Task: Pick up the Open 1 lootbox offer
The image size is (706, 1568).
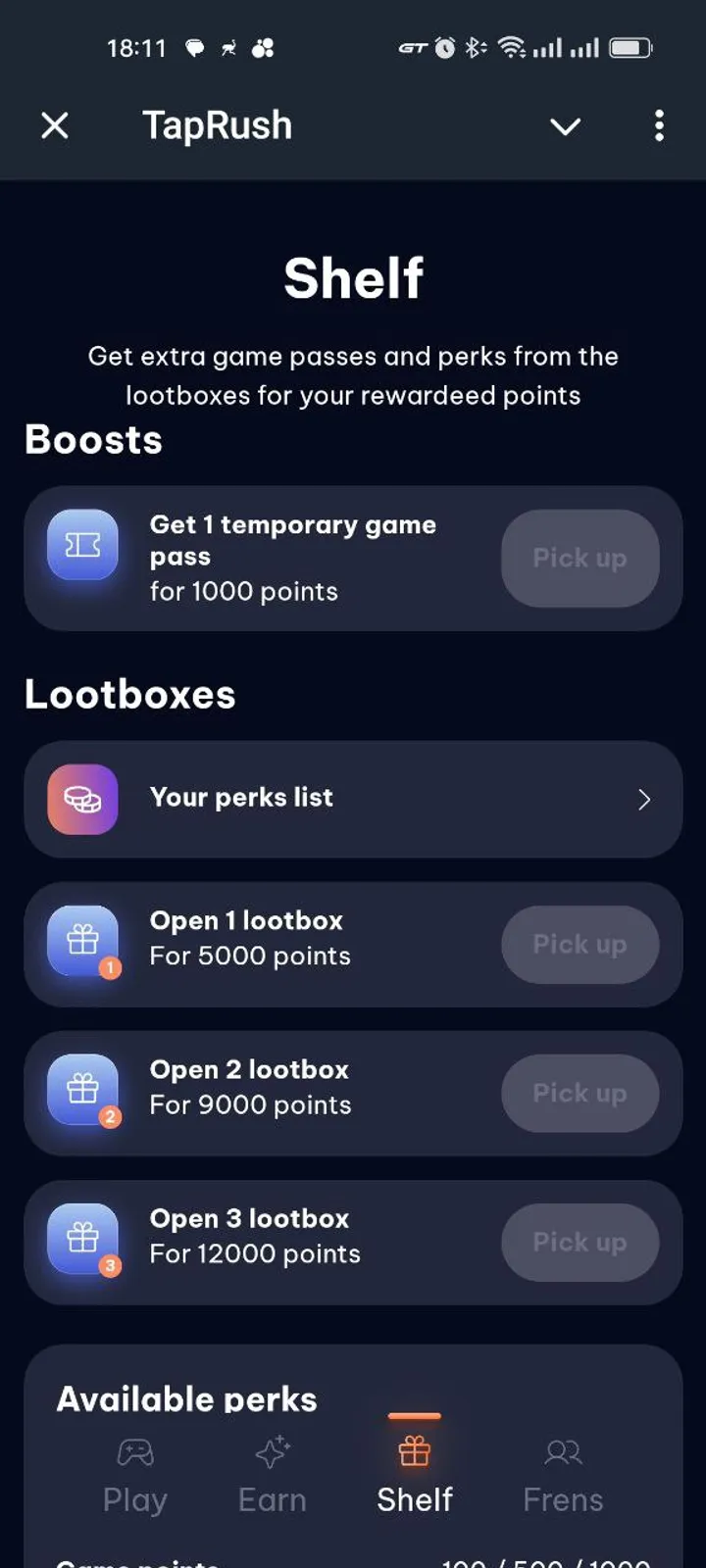Action: click(x=580, y=944)
